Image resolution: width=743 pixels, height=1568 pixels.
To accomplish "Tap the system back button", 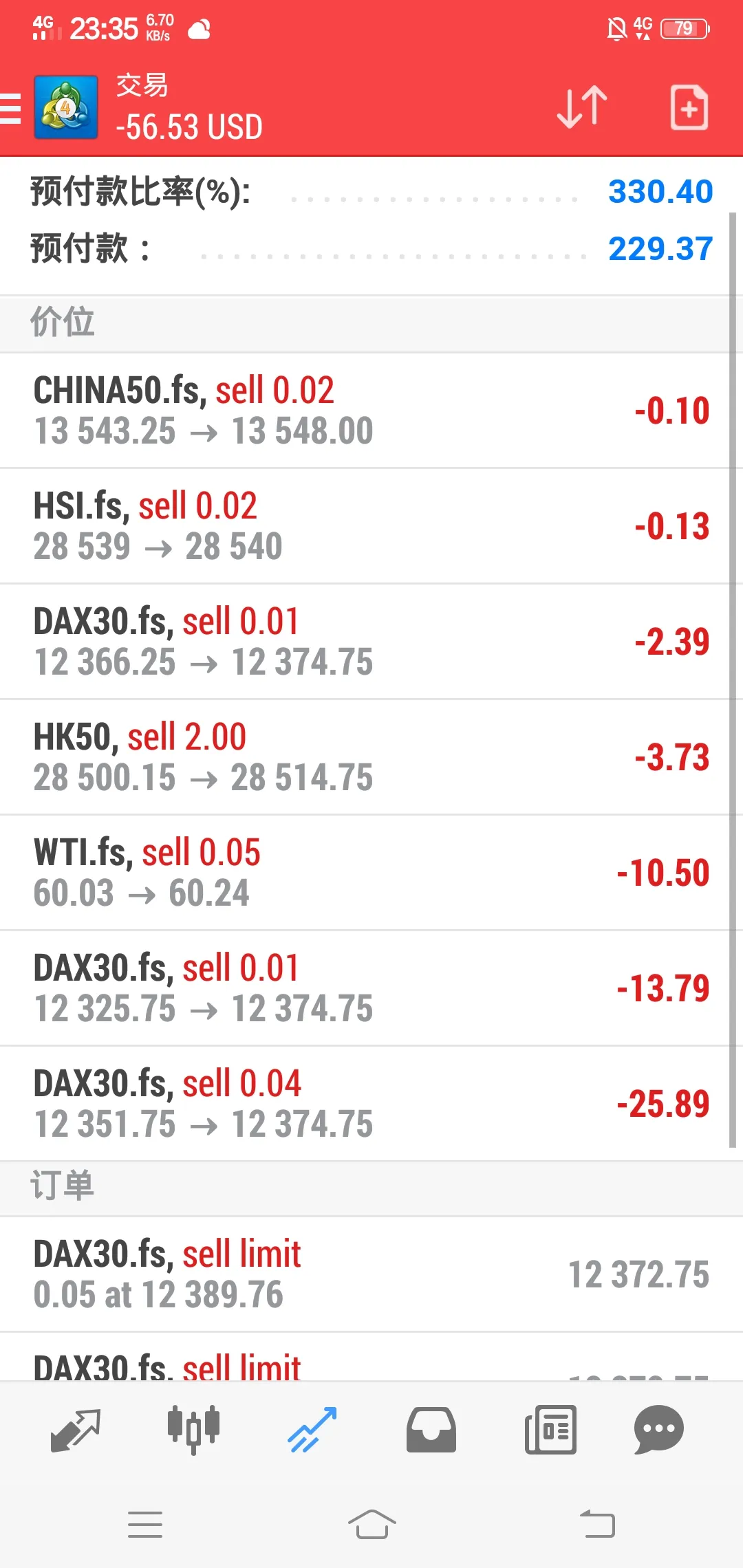I will coord(597,1525).
